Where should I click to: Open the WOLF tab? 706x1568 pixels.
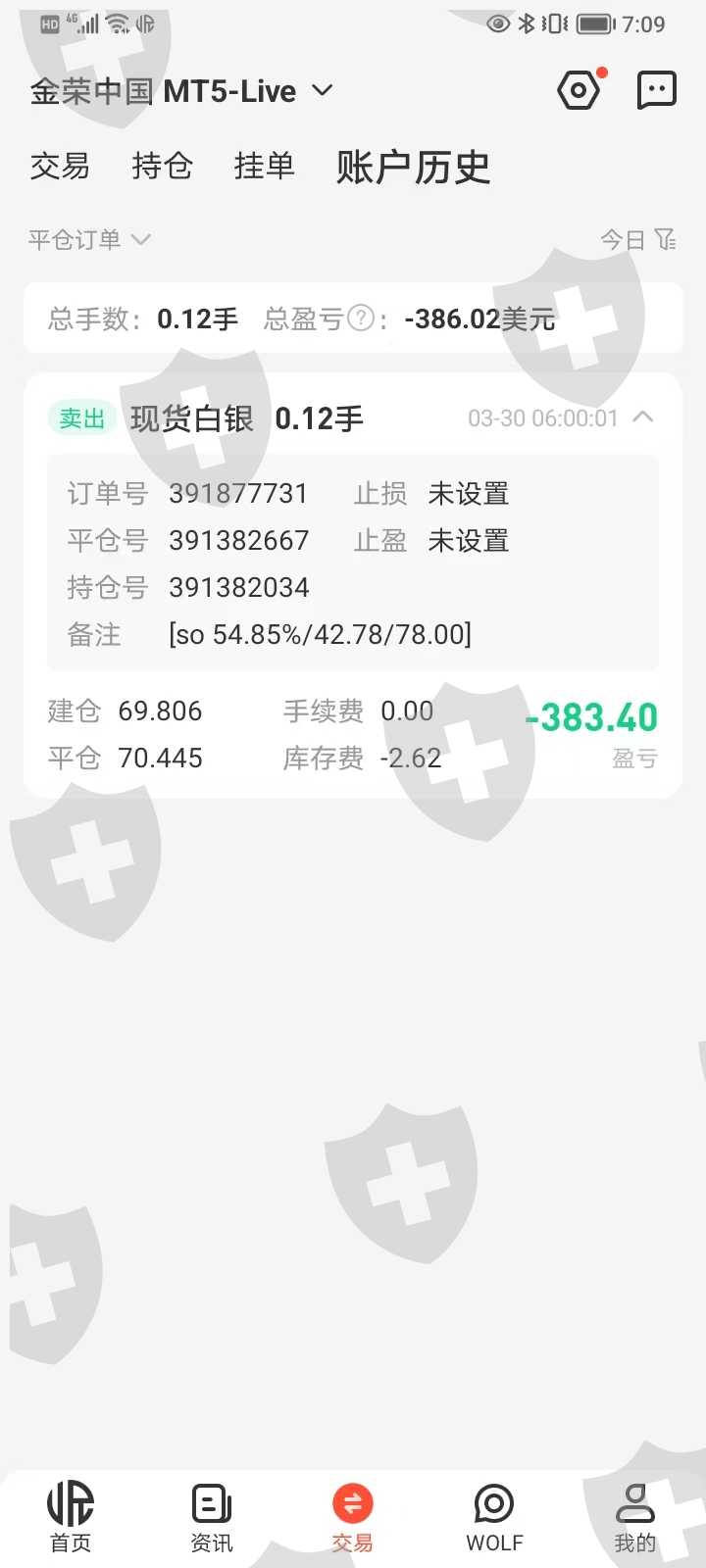[494, 1517]
